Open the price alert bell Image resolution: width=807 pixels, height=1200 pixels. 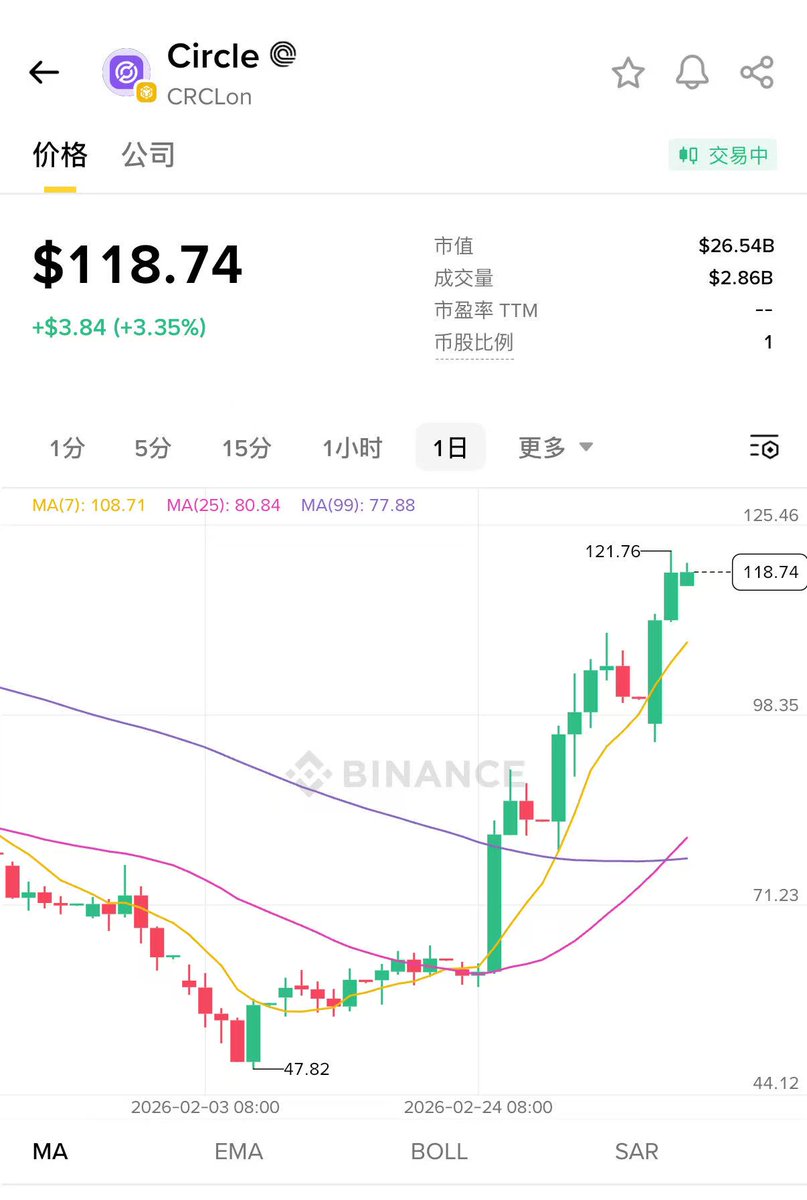[x=692, y=72]
